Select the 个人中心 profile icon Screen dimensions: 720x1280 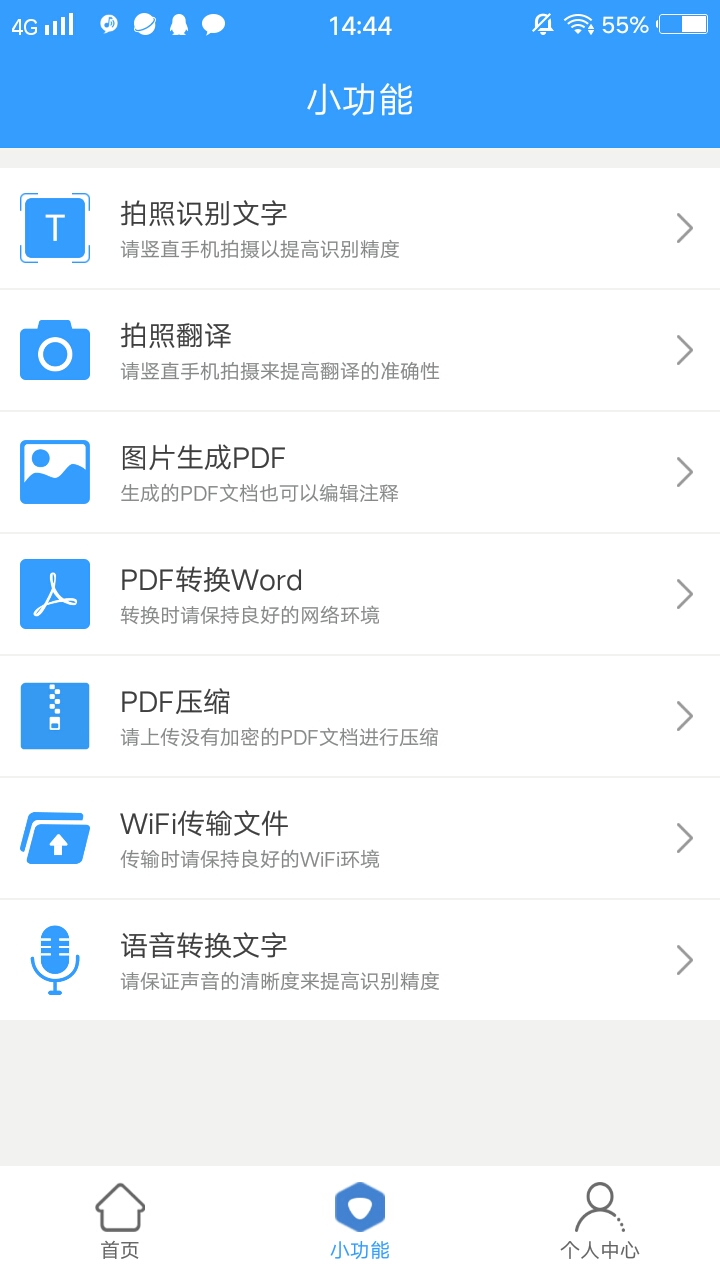tap(600, 1207)
